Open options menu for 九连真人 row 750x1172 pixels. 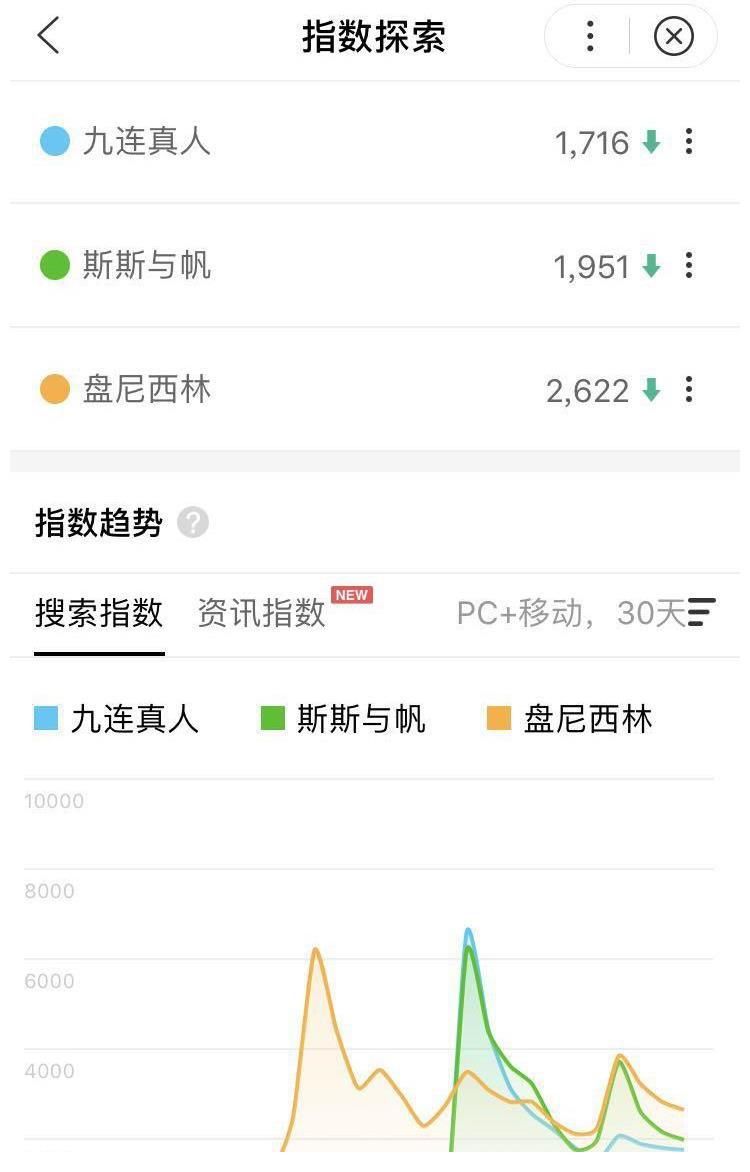689,142
